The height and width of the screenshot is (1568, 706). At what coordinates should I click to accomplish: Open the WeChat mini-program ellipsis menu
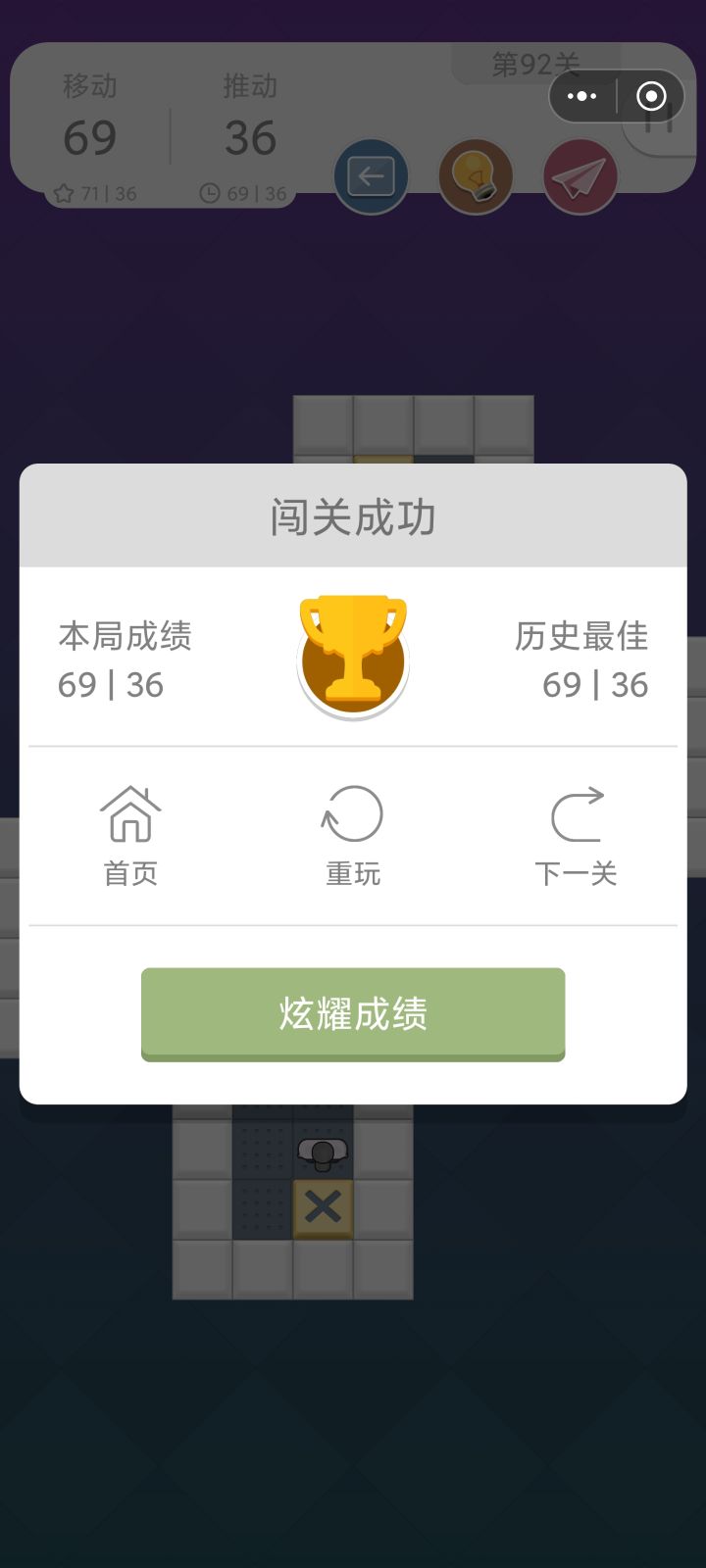582,96
